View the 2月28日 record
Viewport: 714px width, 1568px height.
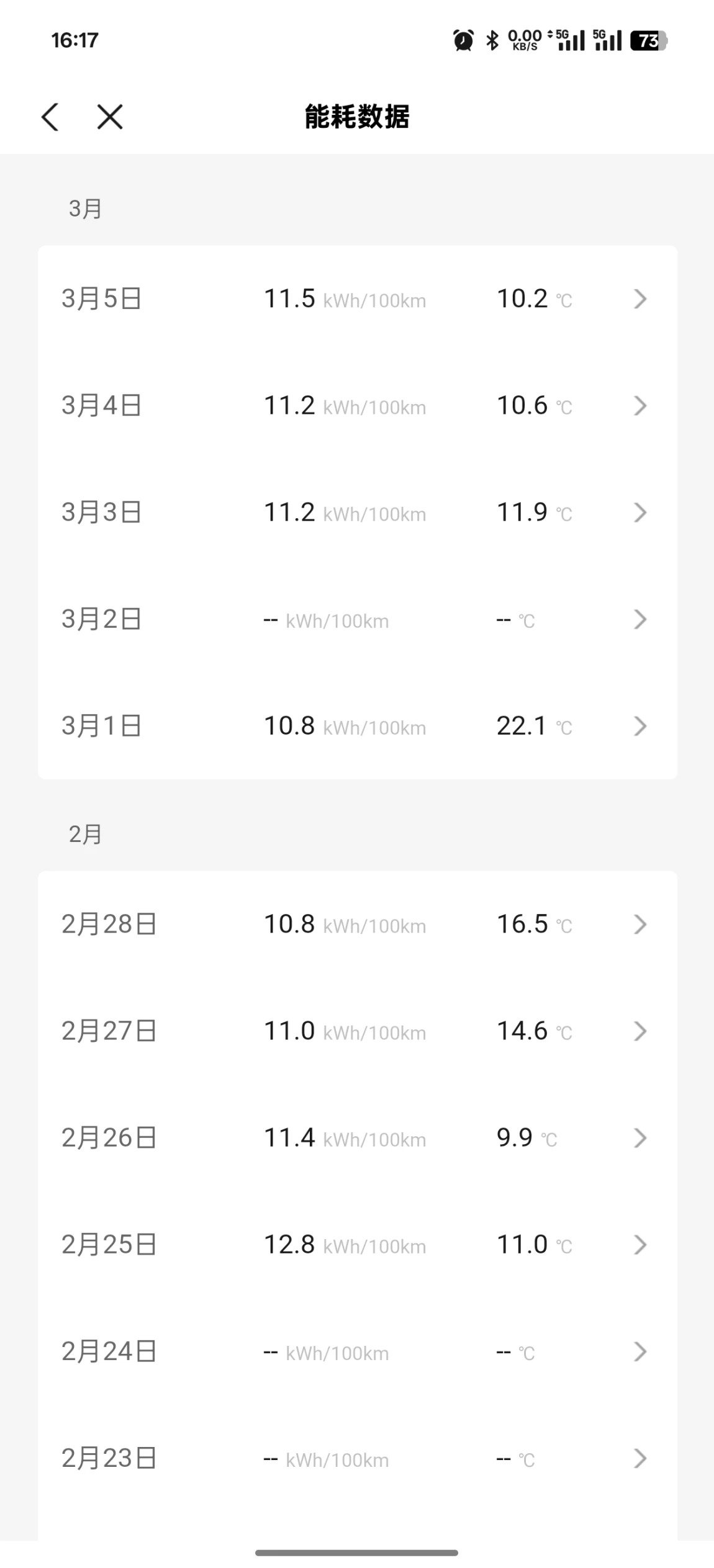tap(358, 925)
